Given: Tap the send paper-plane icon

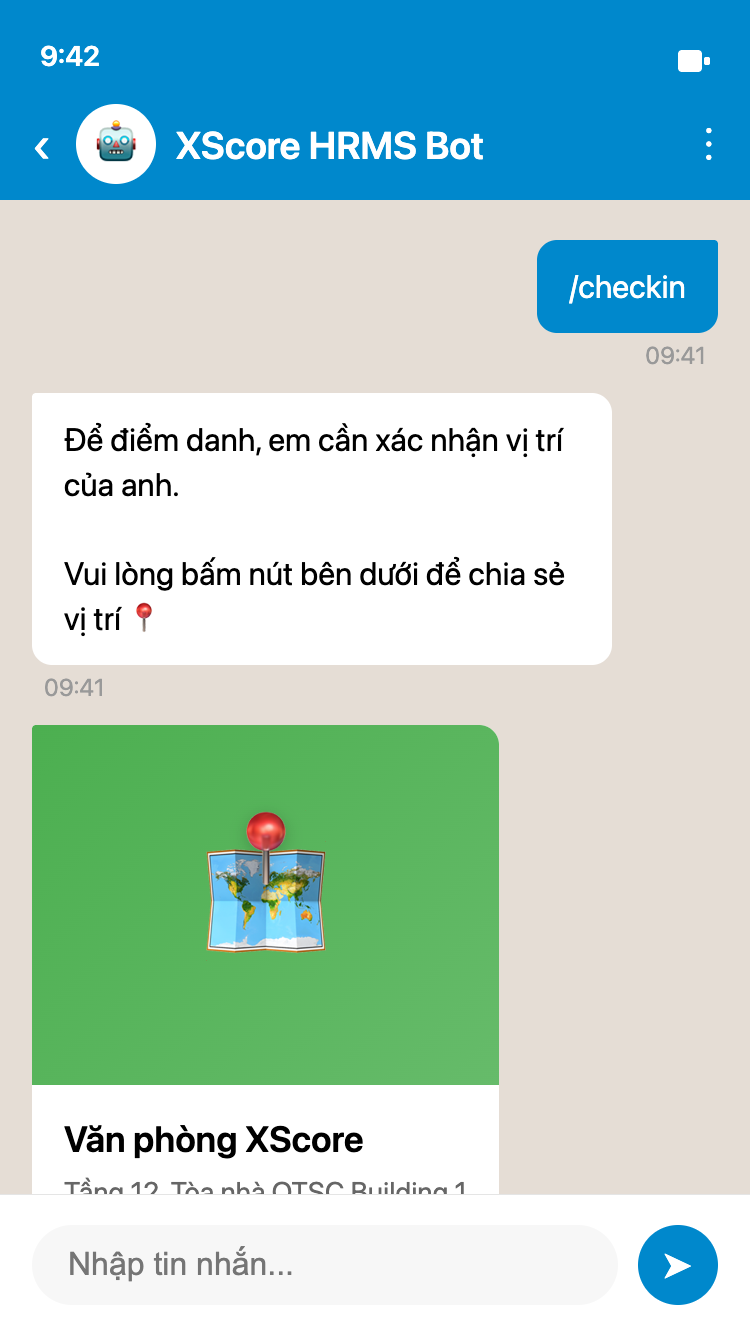Looking at the screenshot, I should click(677, 1264).
